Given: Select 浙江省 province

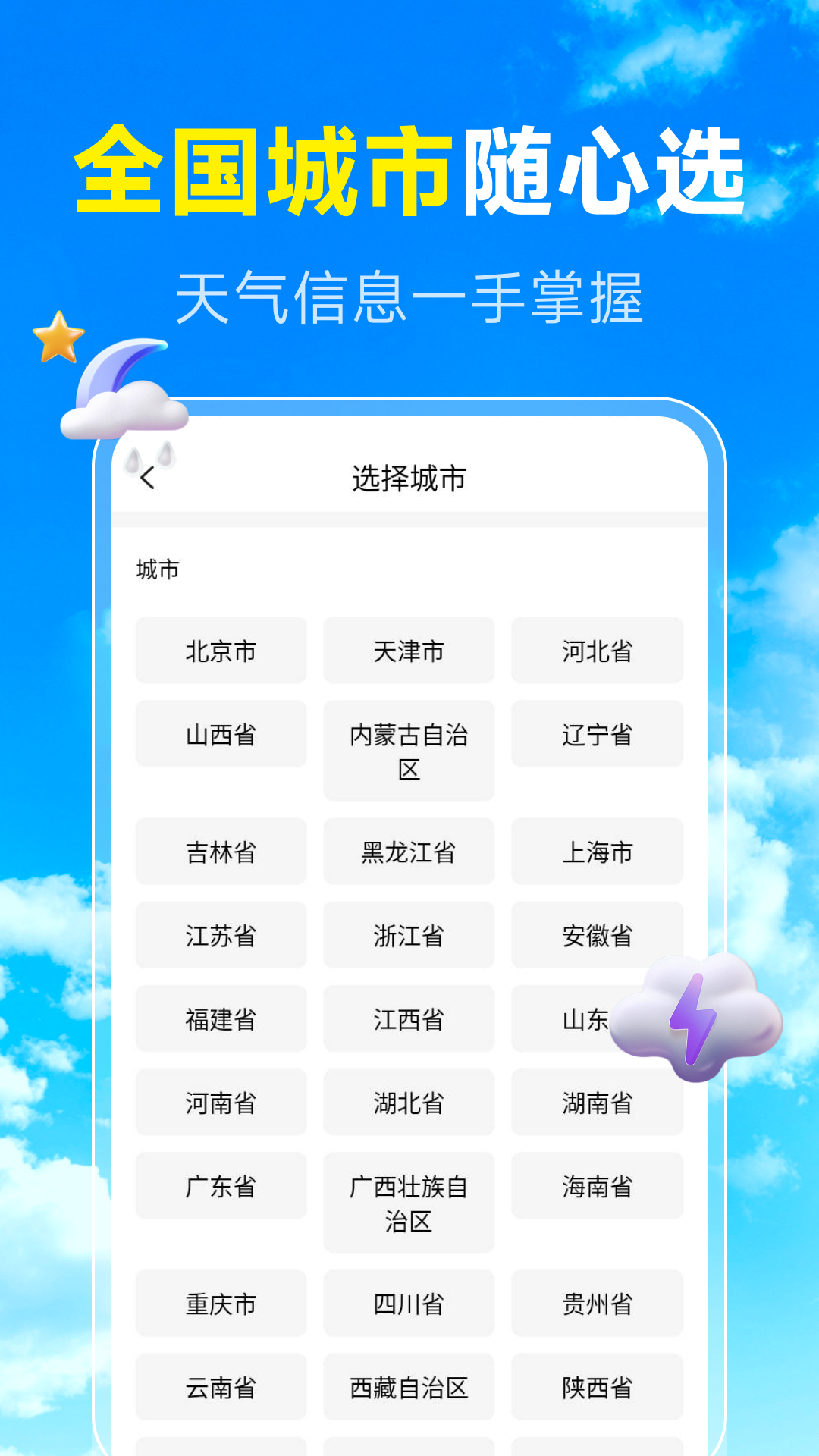Looking at the screenshot, I should pyautogui.click(x=409, y=935).
